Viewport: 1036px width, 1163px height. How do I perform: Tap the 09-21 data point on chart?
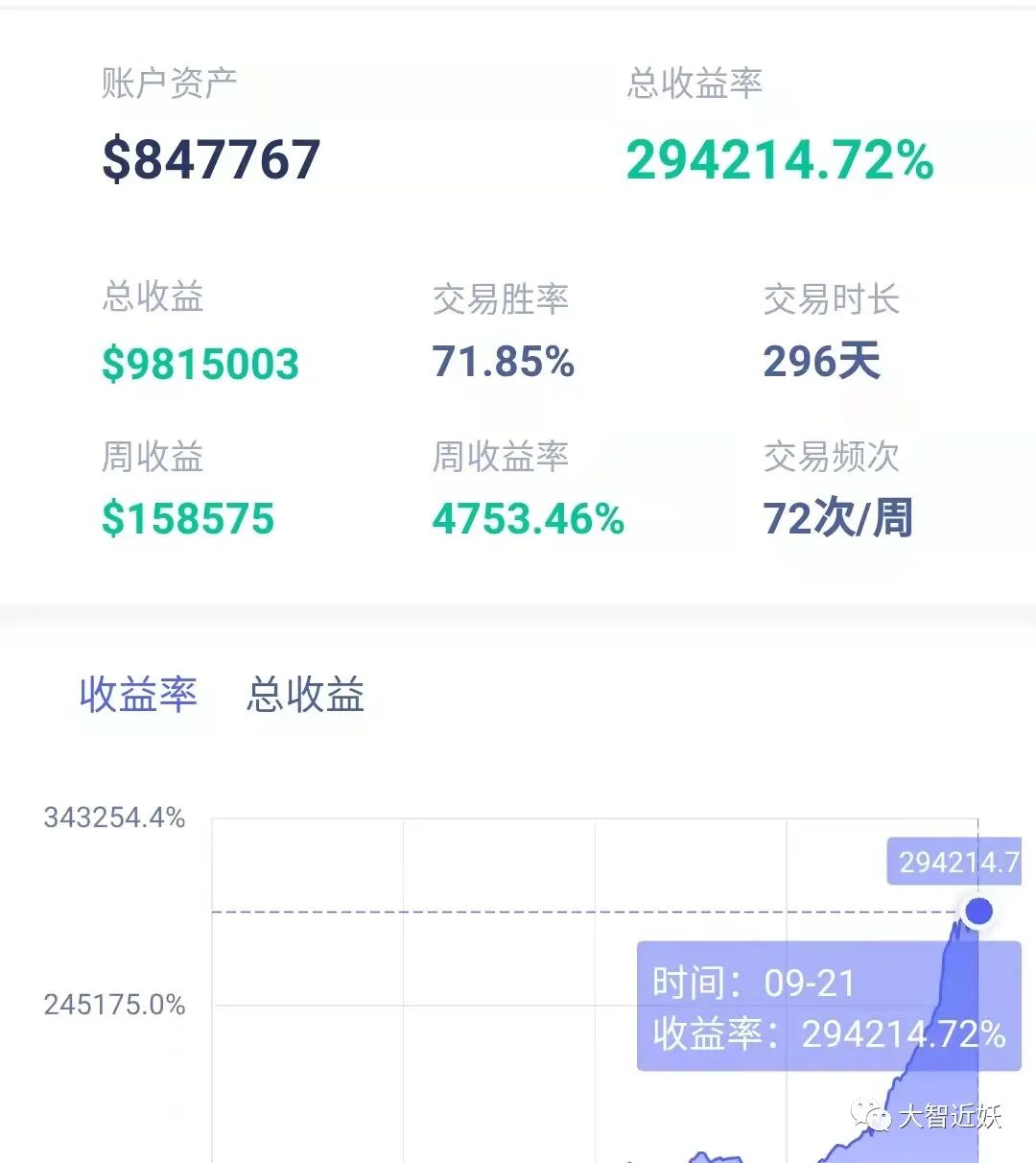978,911
